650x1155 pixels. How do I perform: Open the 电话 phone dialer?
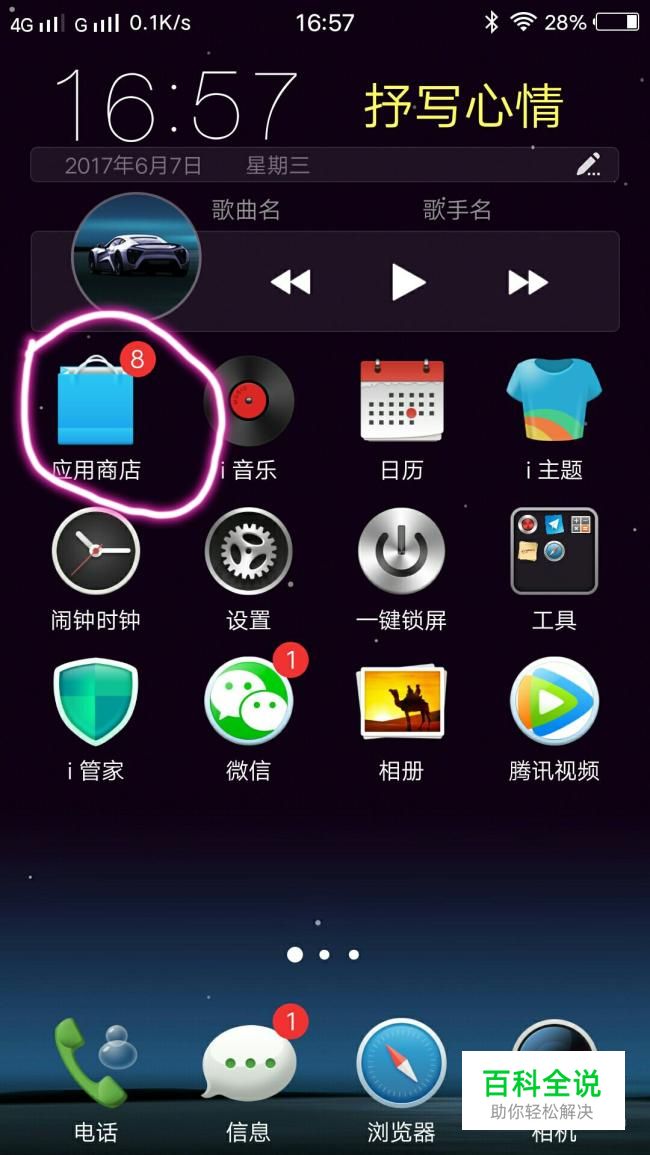click(x=95, y=1065)
